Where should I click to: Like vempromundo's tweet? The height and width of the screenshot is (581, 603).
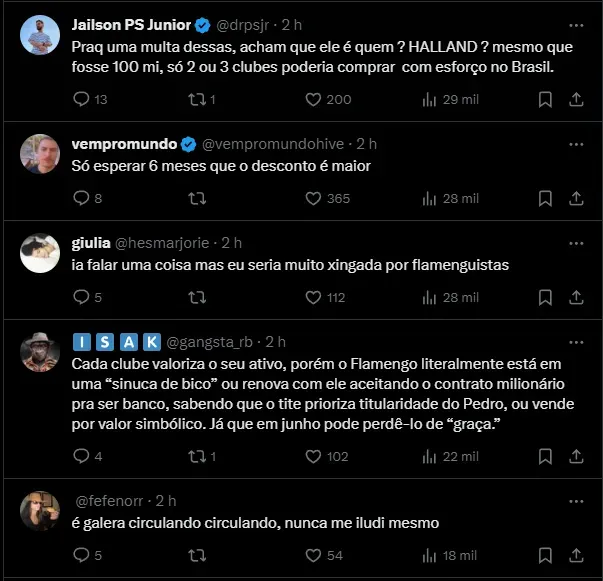(x=313, y=198)
